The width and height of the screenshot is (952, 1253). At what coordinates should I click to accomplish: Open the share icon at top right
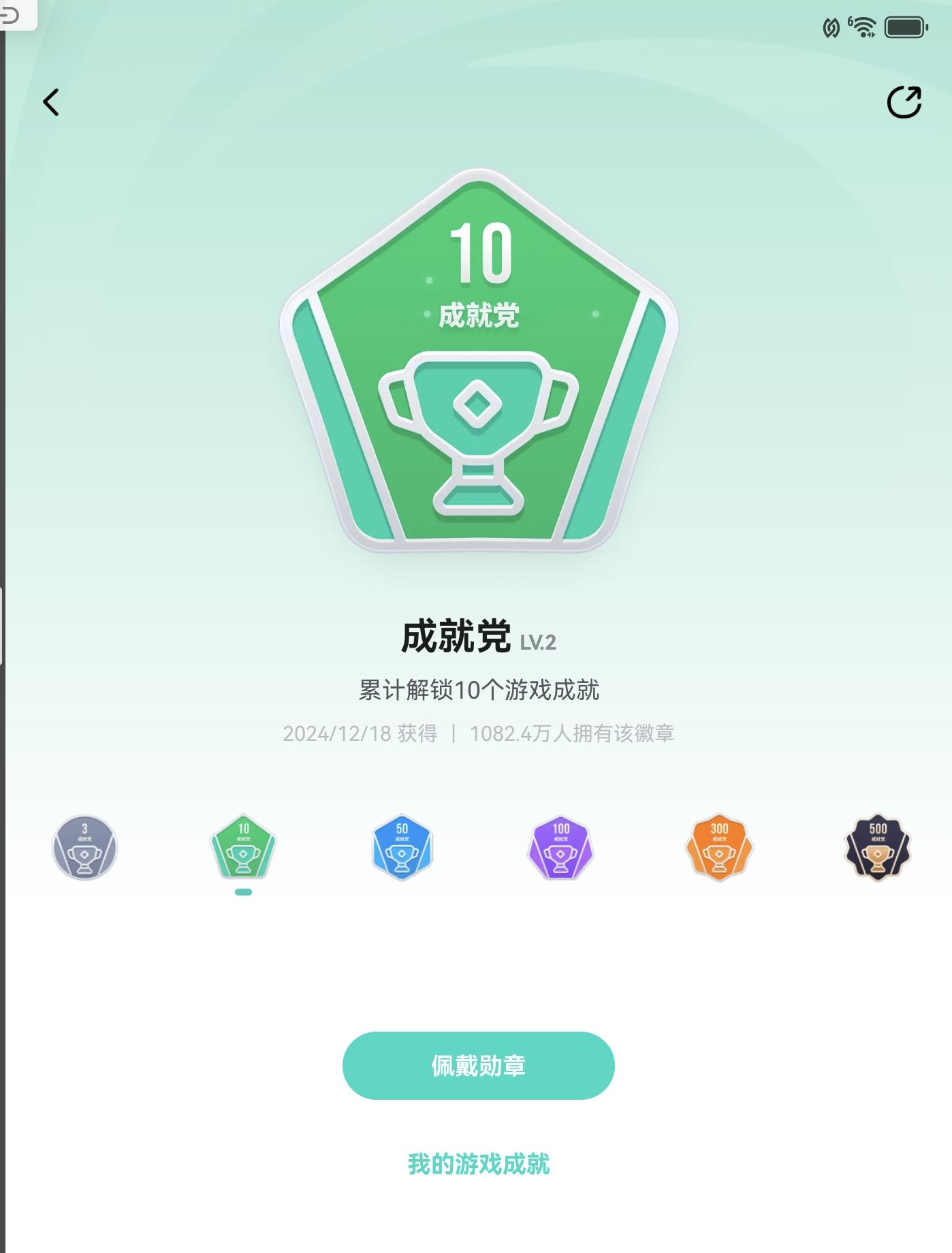click(906, 102)
